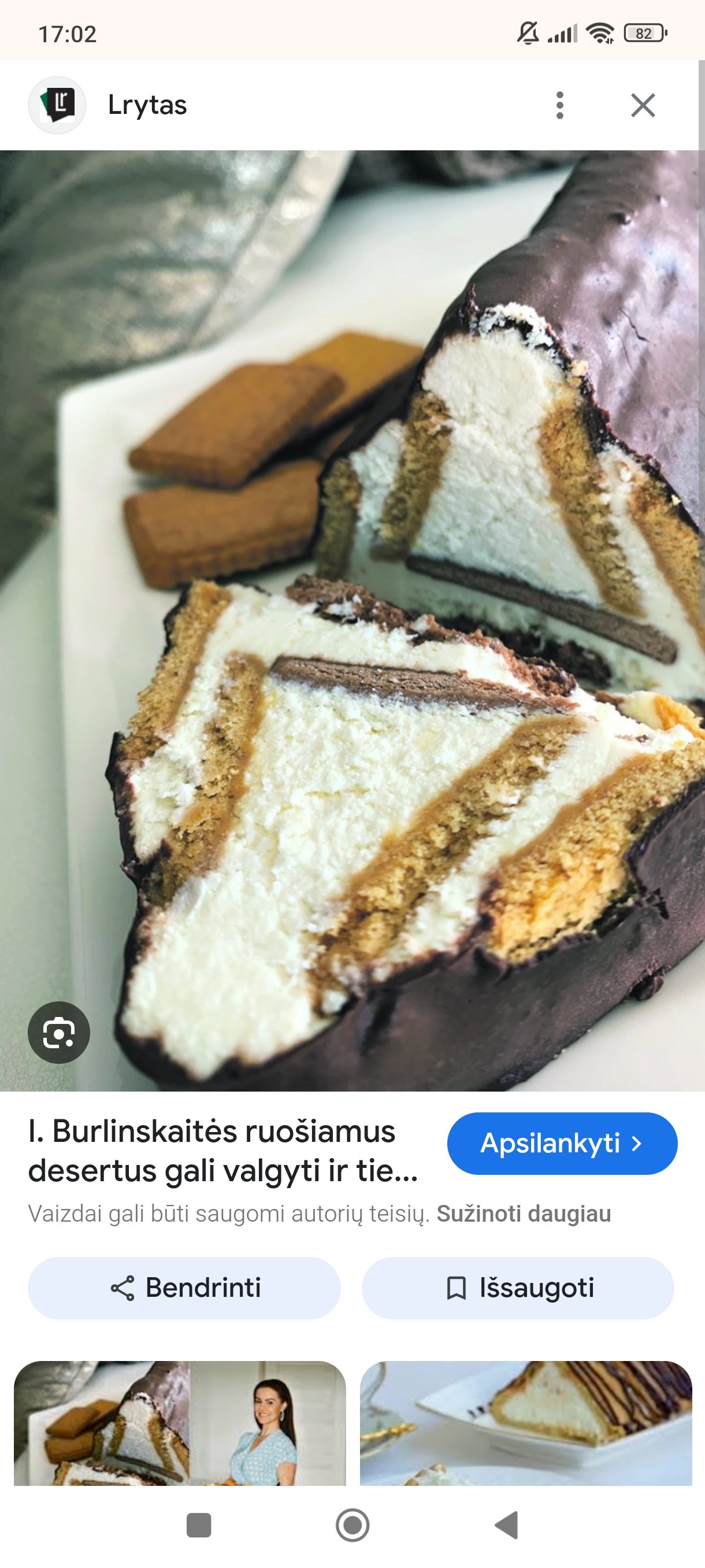The image size is (705, 1568).
Task: Open the article title about I. Burlinskaitės desserts
Action: (x=223, y=1151)
